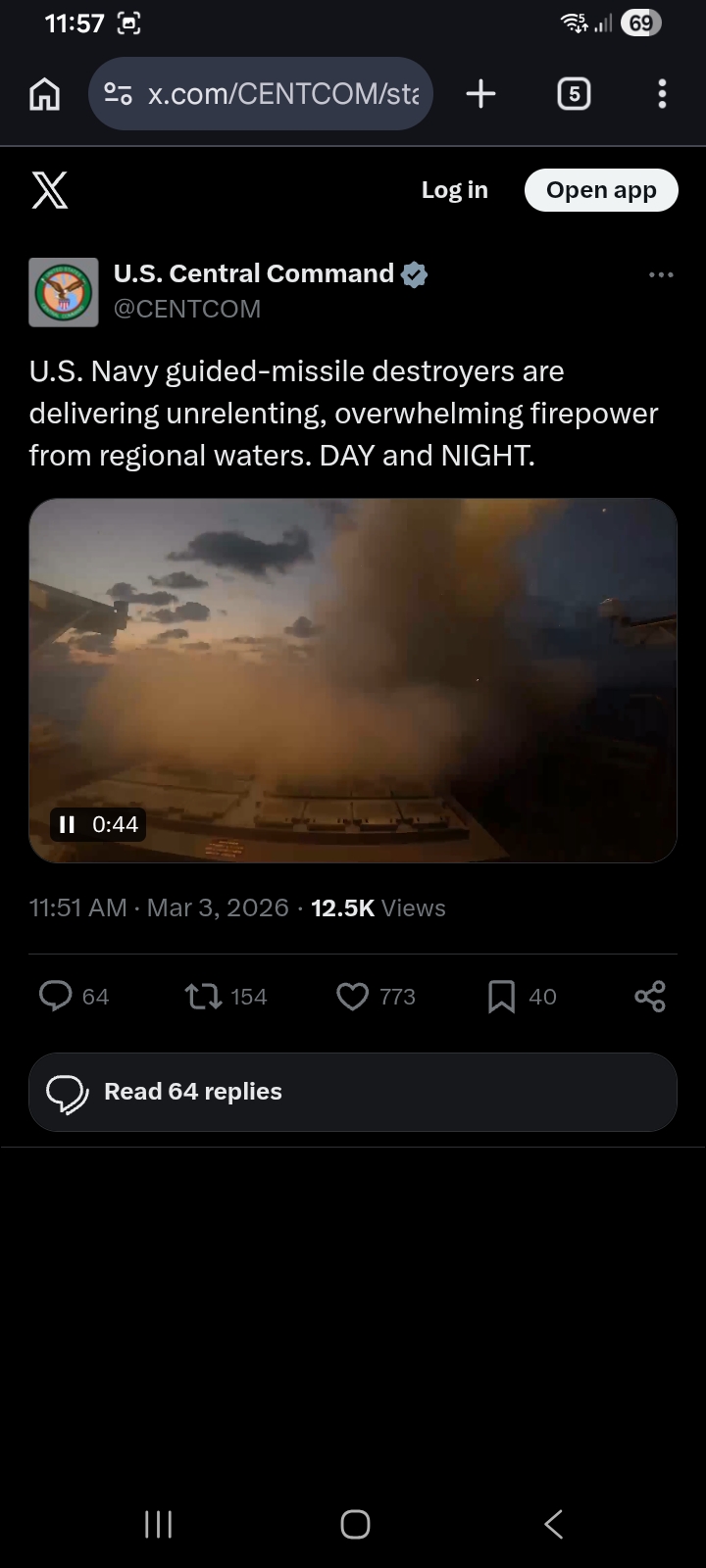Repost the CENTCOM post
The image size is (706, 1568).
(203, 997)
